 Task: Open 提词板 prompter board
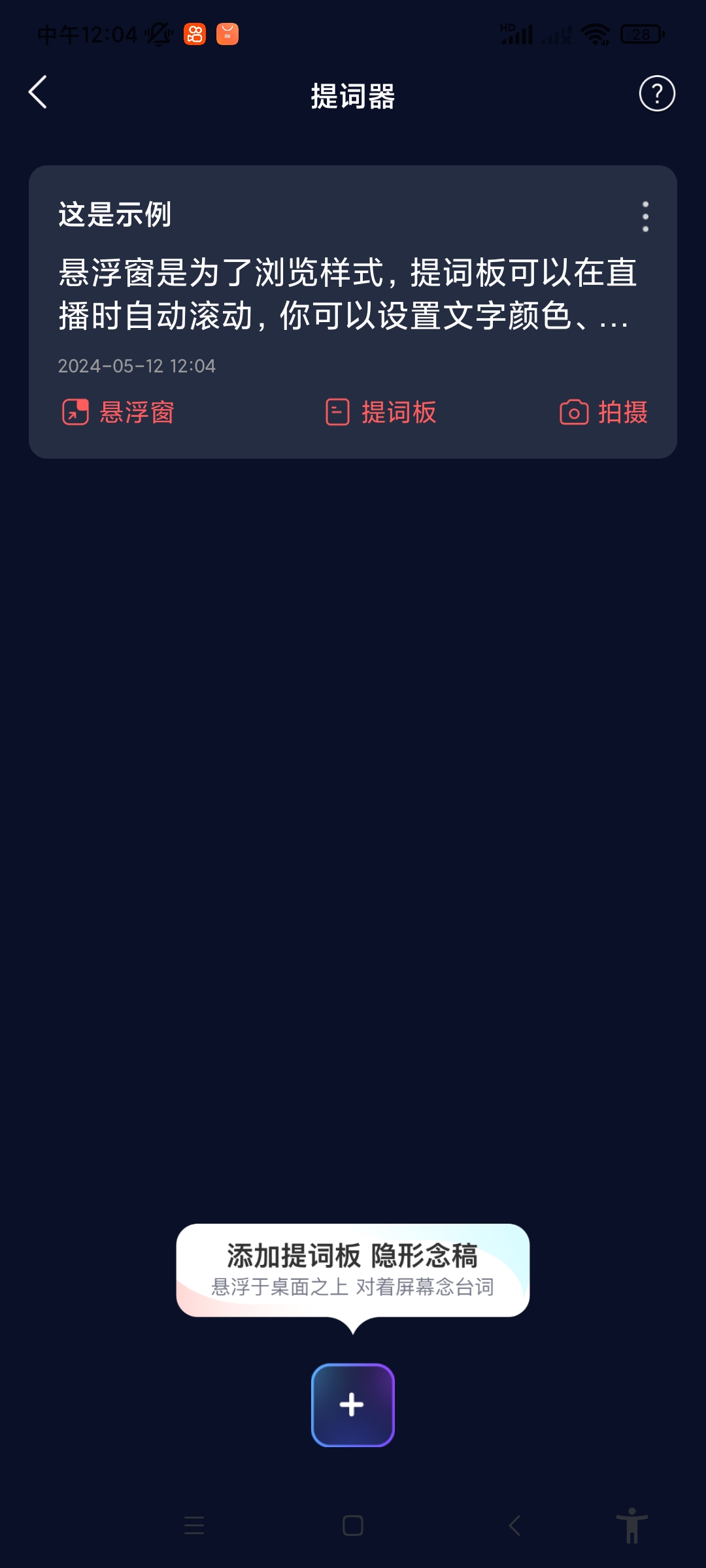point(381,412)
